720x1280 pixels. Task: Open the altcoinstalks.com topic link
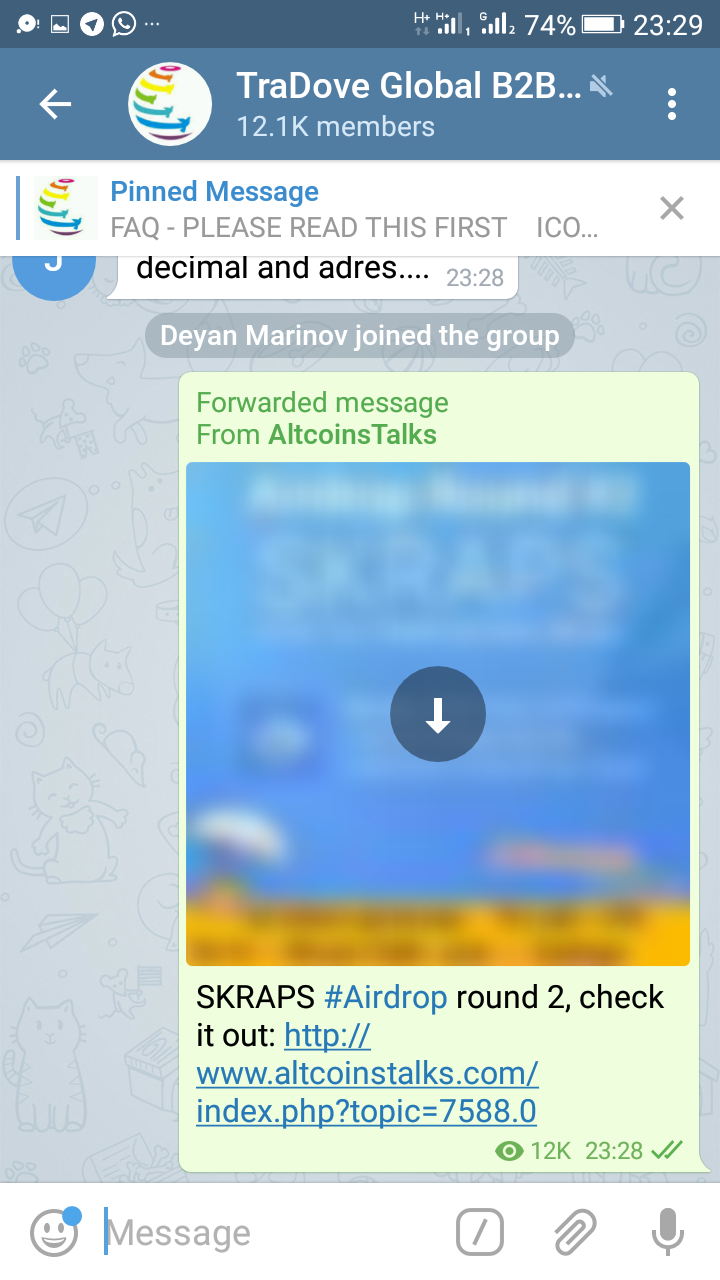coord(367,1073)
